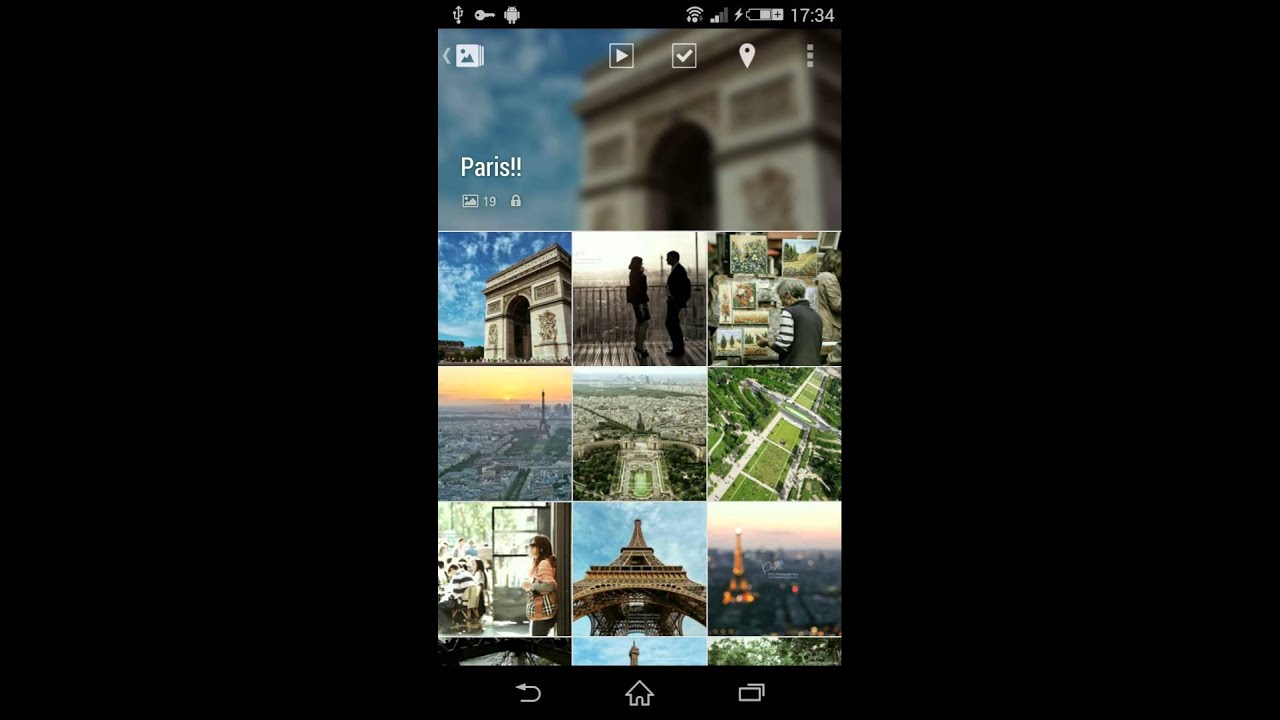Image resolution: width=1280 pixels, height=720 pixels.
Task: Open the aerial green gardens photo
Action: click(x=775, y=433)
